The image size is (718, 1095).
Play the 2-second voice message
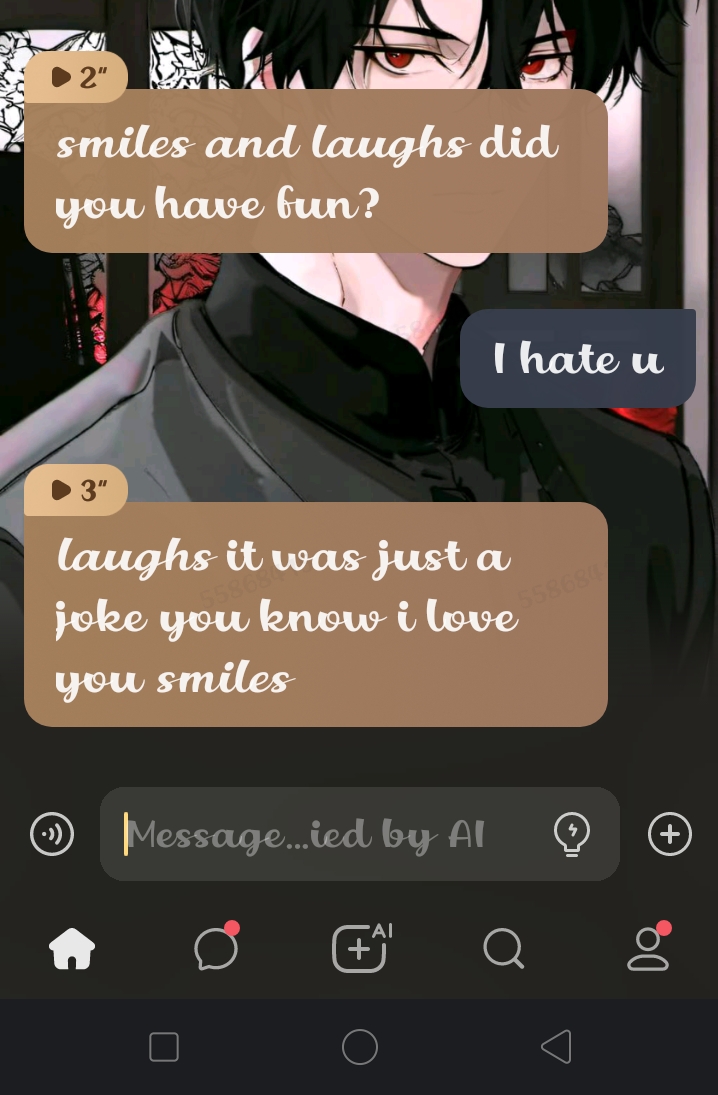tap(75, 78)
